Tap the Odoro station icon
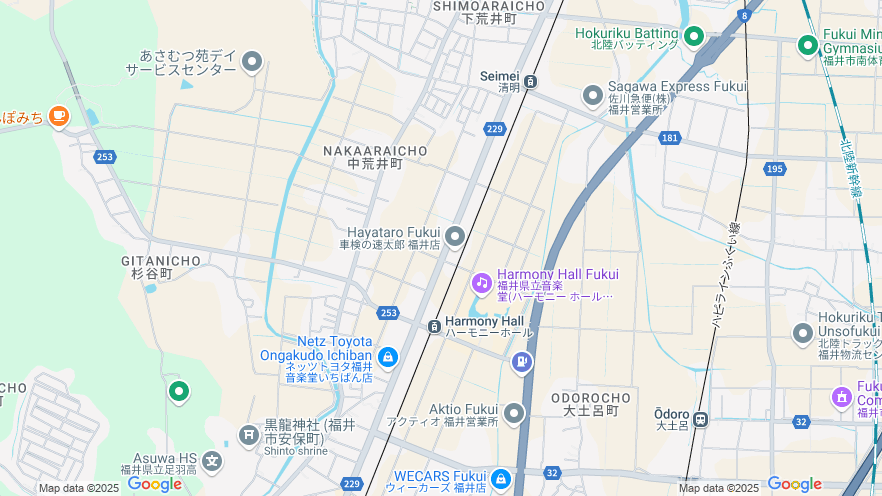The image size is (882, 496). (x=701, y=420)
